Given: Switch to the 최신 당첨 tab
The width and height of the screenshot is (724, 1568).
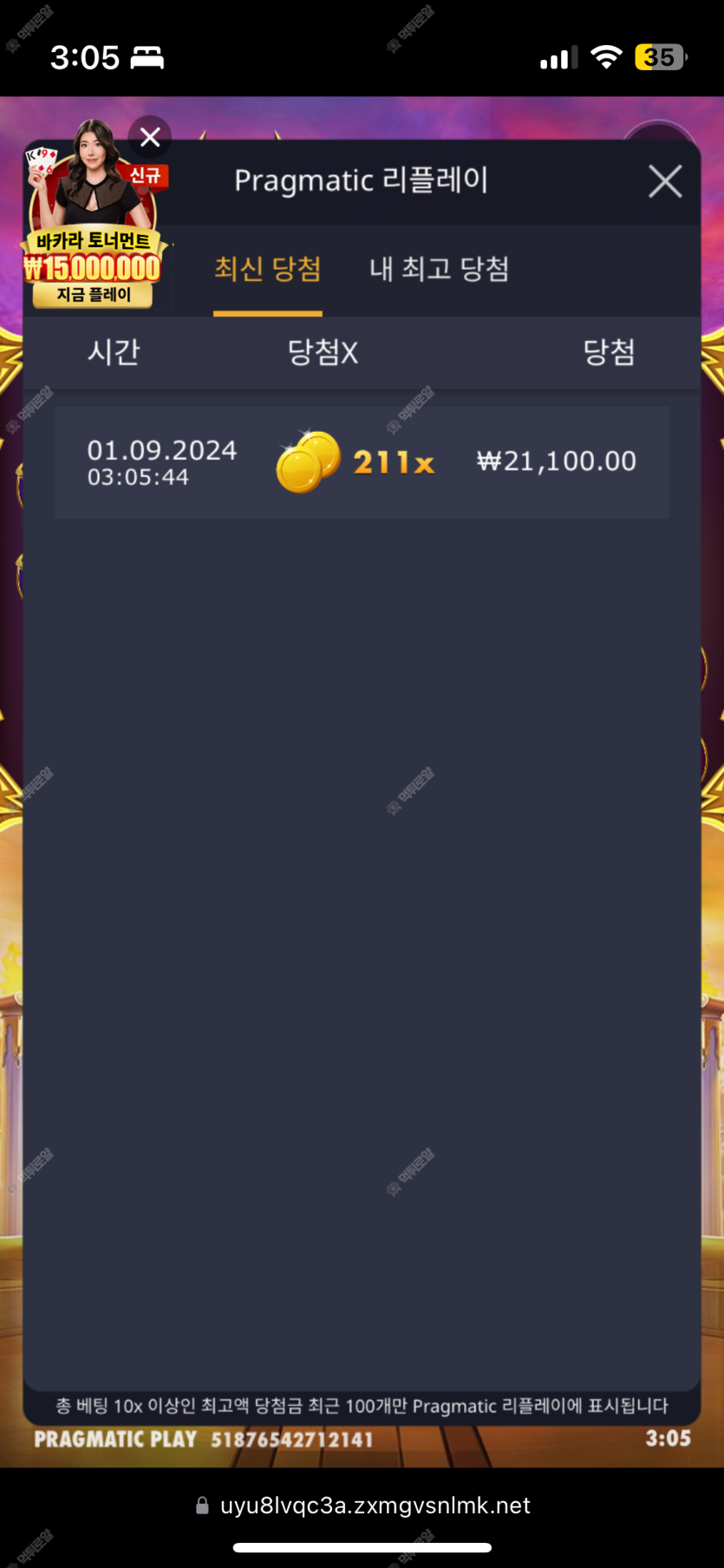Looking at the screenshot, I should click(x=267, y=269).
